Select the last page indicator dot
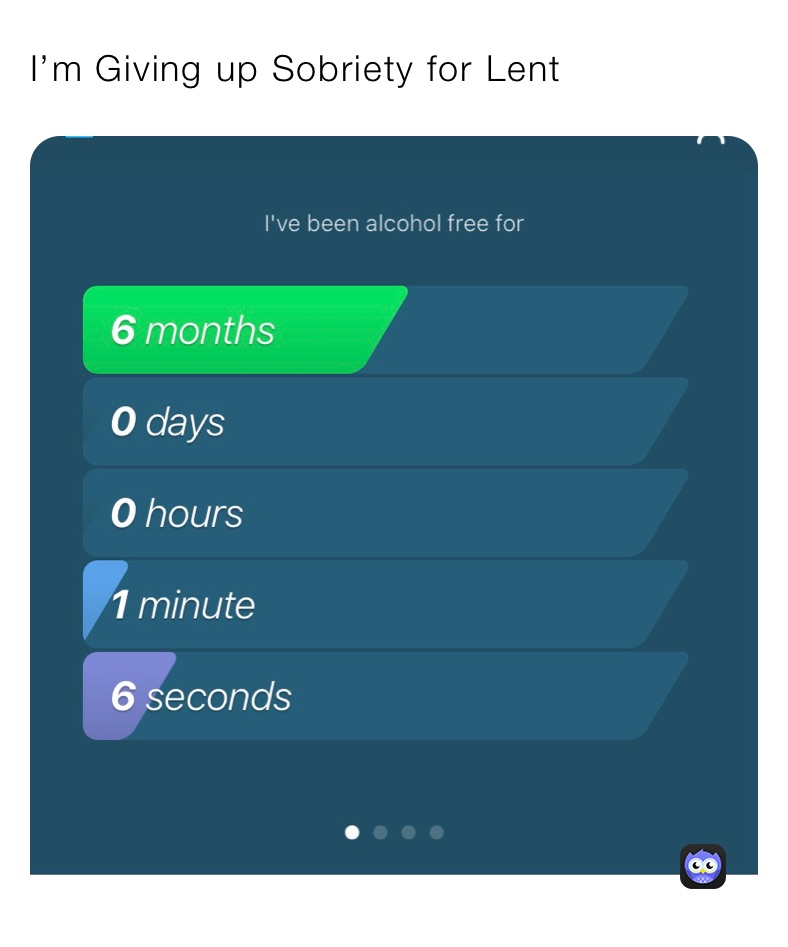 (x=436, y=832)
